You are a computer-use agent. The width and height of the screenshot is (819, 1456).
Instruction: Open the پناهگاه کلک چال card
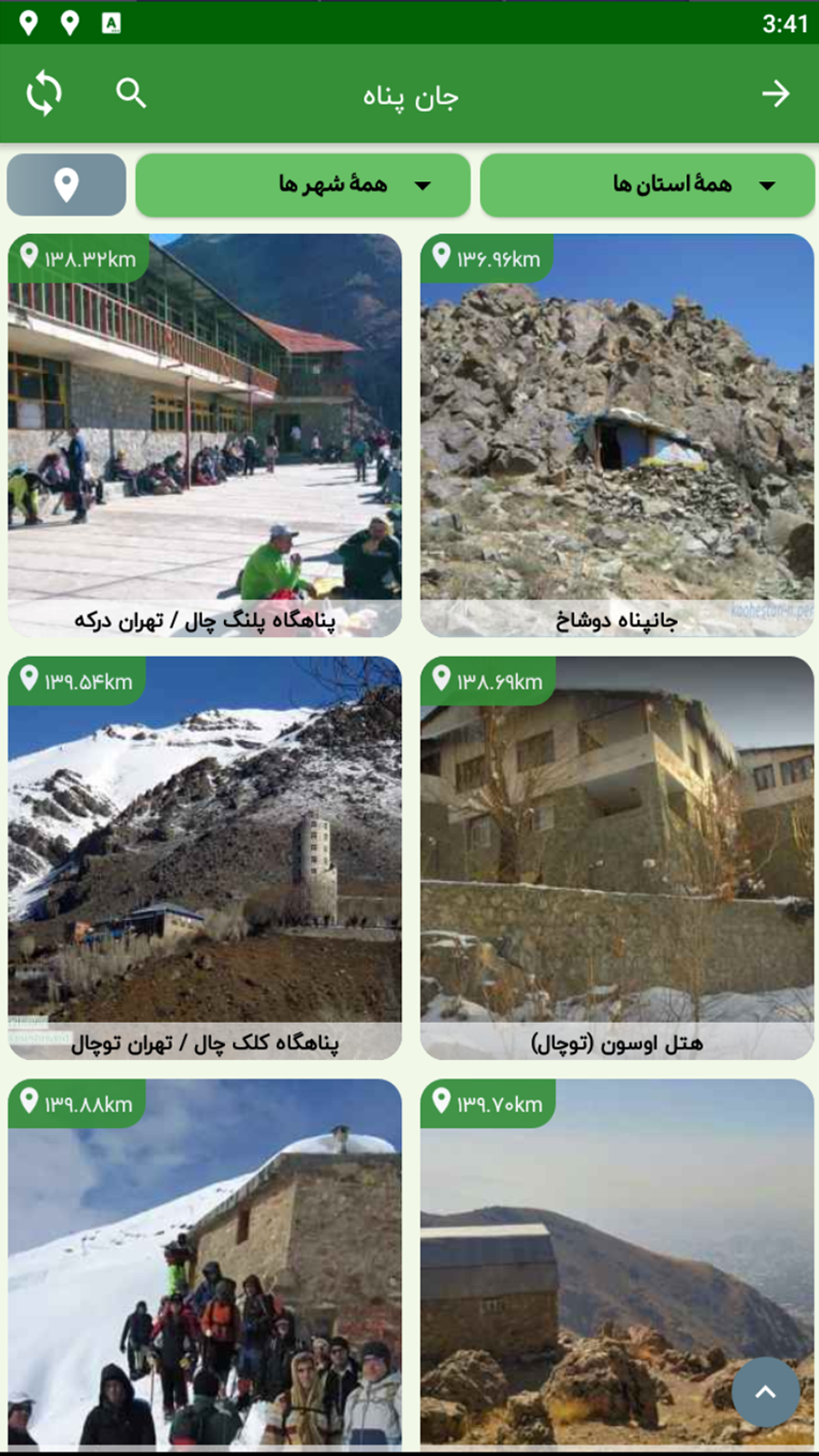click(205, 857)
